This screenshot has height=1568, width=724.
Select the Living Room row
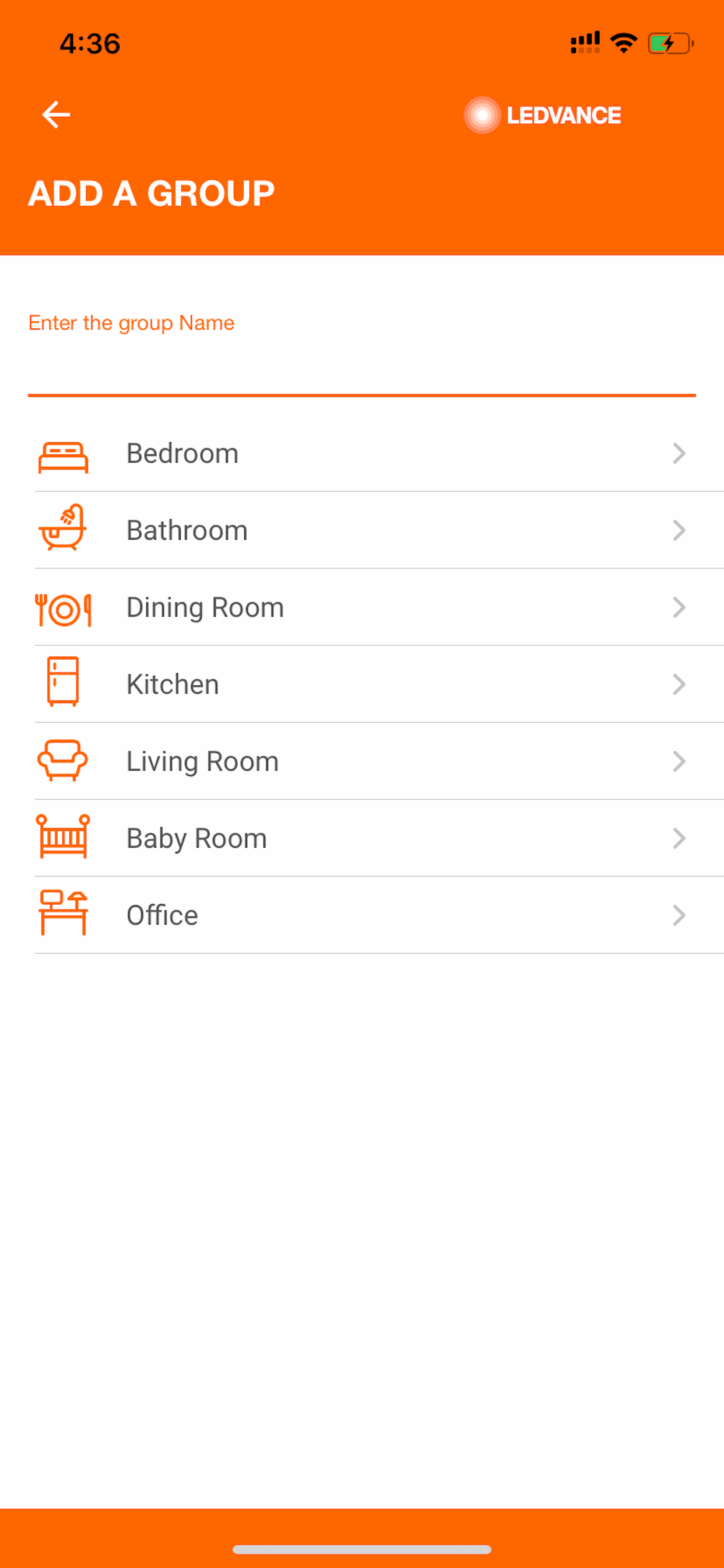[x=362, y=761]
